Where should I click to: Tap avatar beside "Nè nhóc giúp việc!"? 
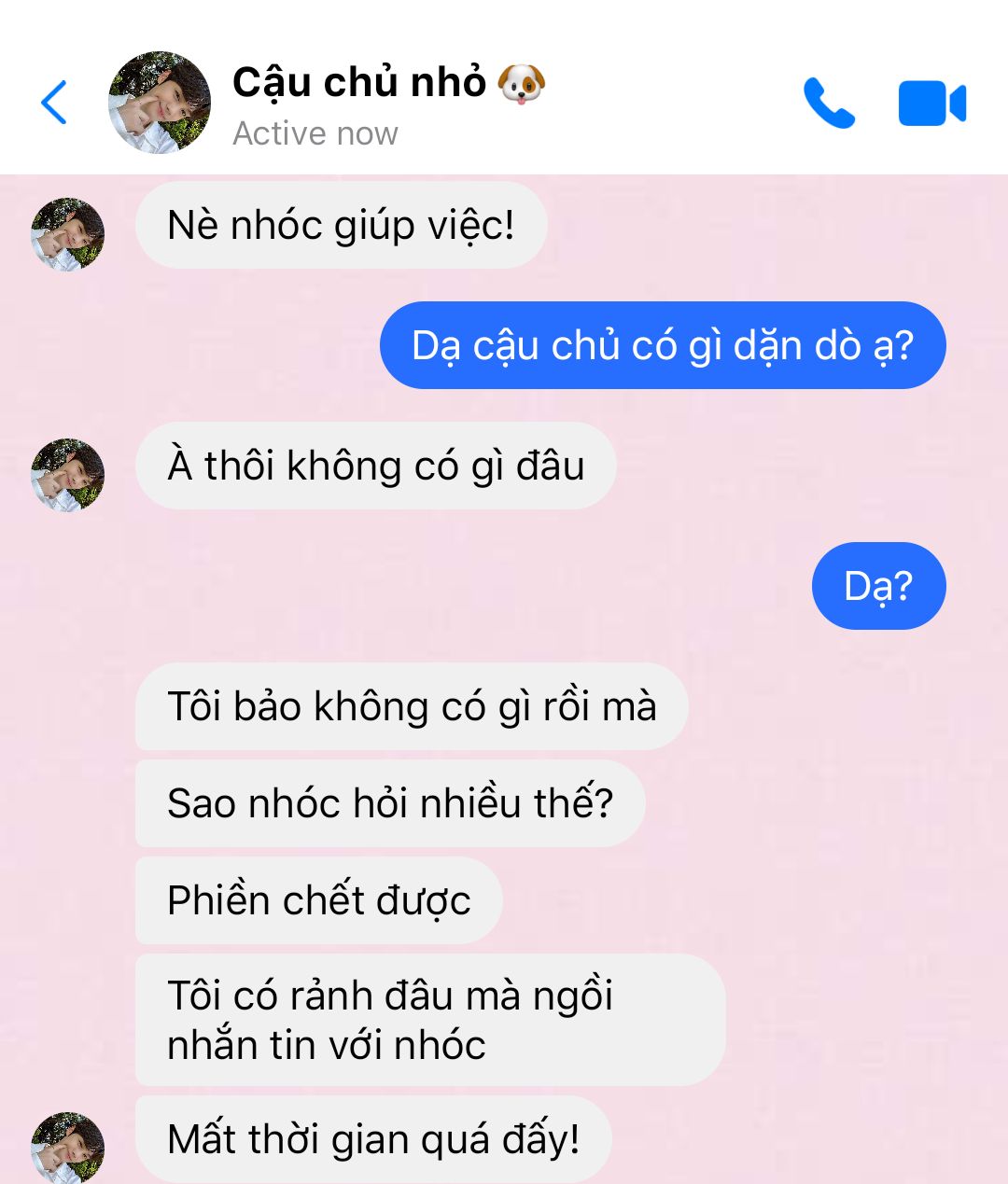click(x=67, y=233)
